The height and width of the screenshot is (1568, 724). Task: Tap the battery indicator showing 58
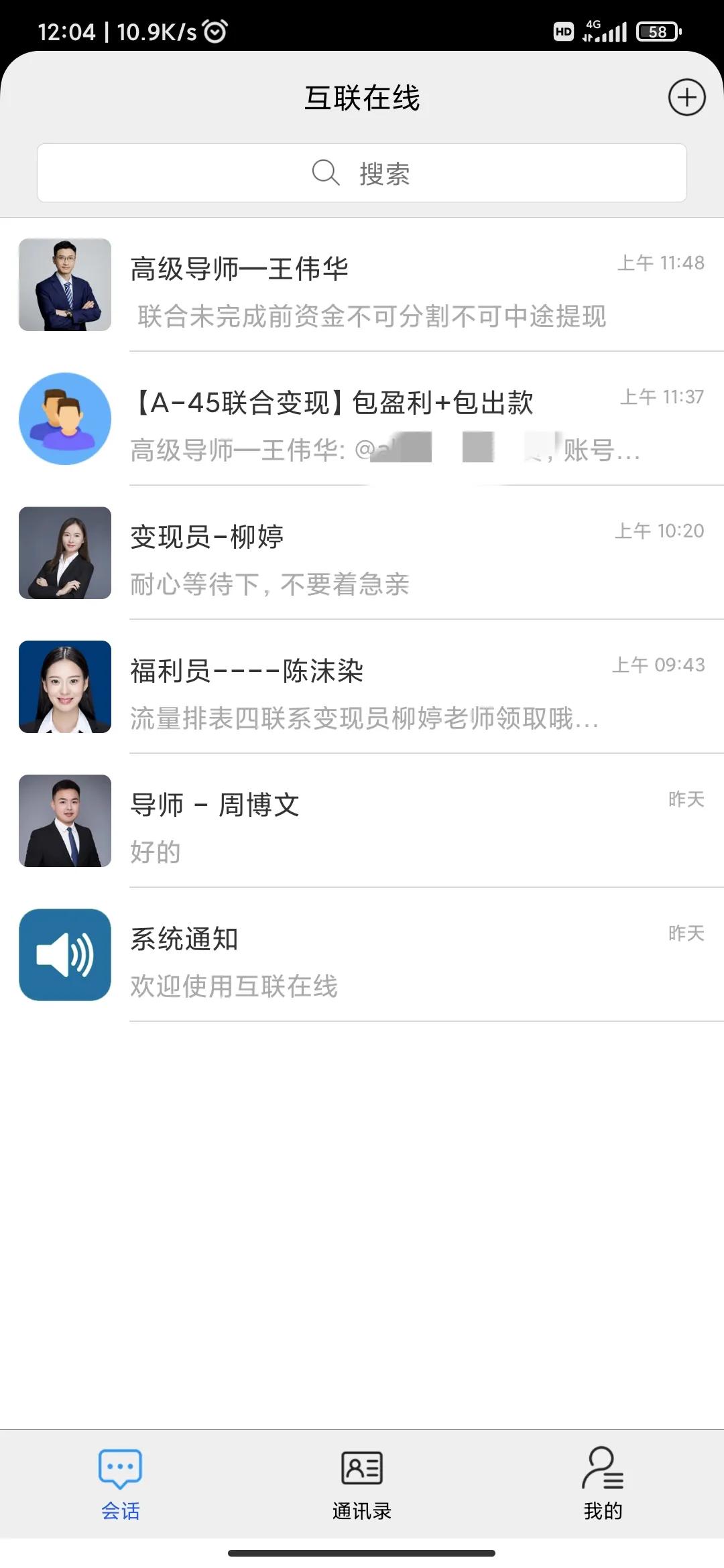(x=658, y=29)
